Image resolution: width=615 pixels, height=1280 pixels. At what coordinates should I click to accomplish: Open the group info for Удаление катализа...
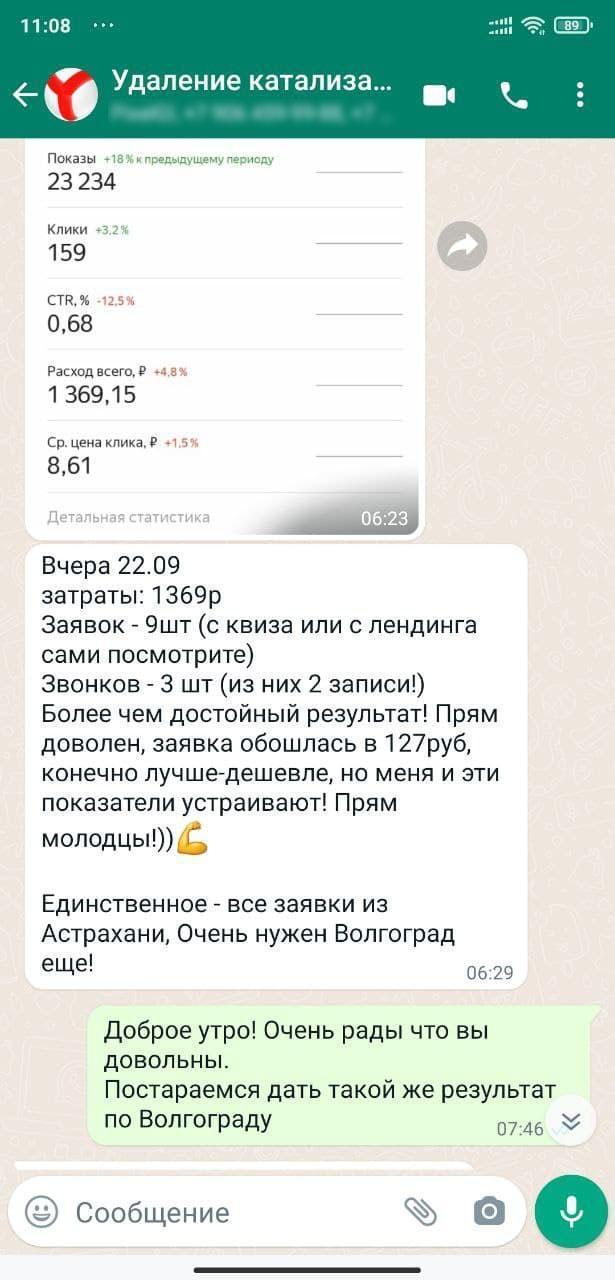(251, 94)
